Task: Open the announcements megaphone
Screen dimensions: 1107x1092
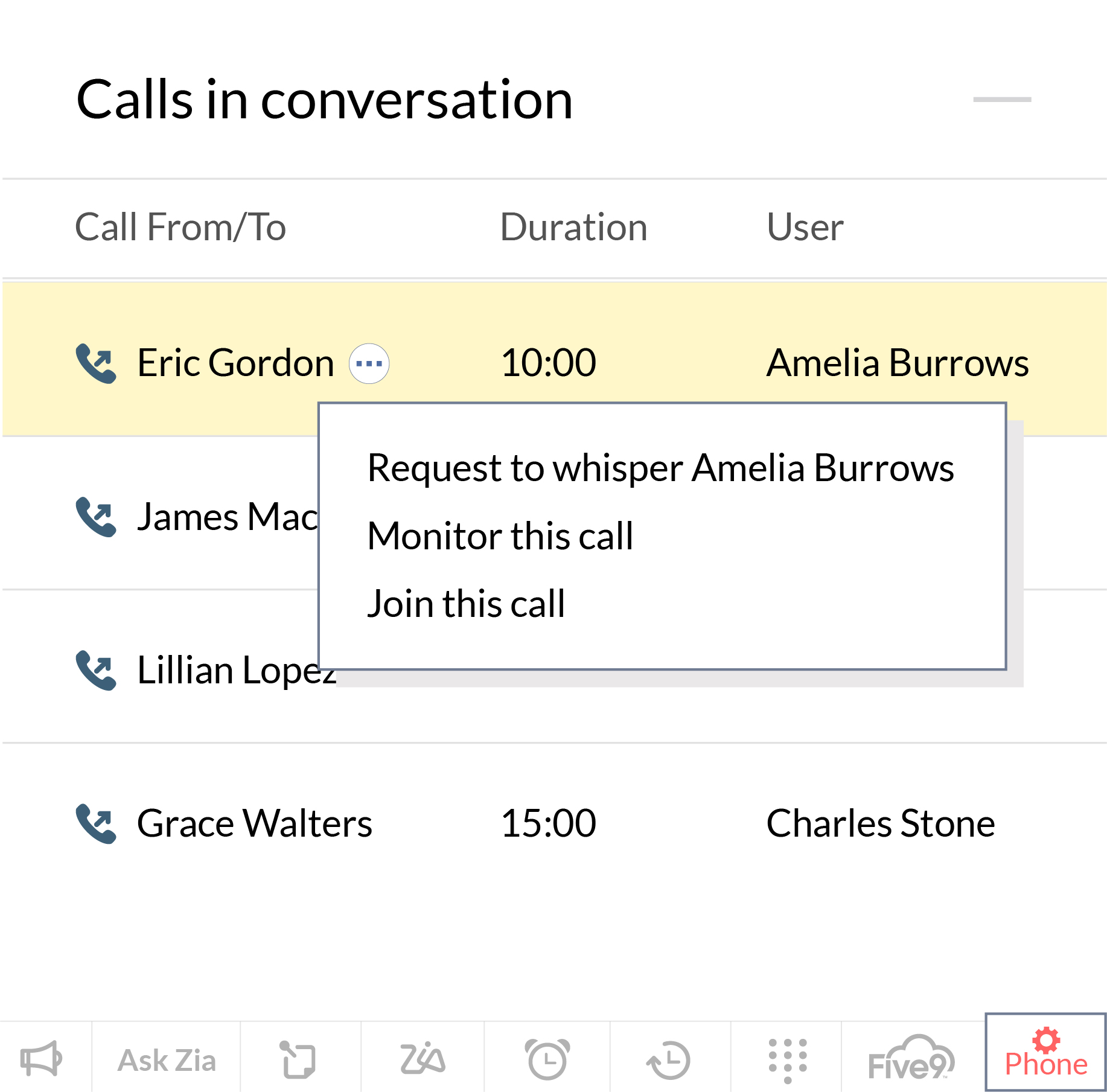Action: 41,1059
